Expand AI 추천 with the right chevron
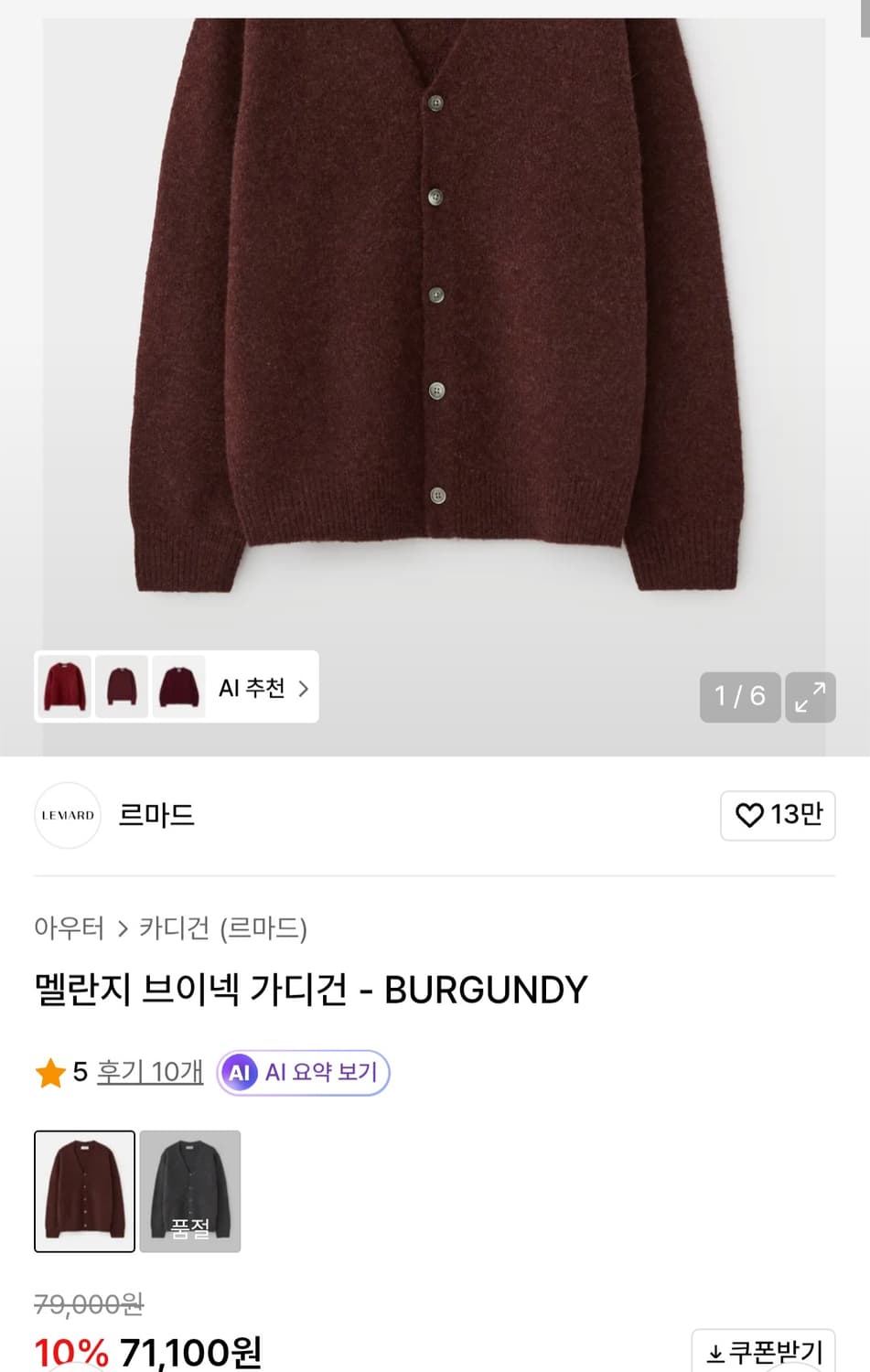This screenshot has height=1372, width=870. [304, 688]
